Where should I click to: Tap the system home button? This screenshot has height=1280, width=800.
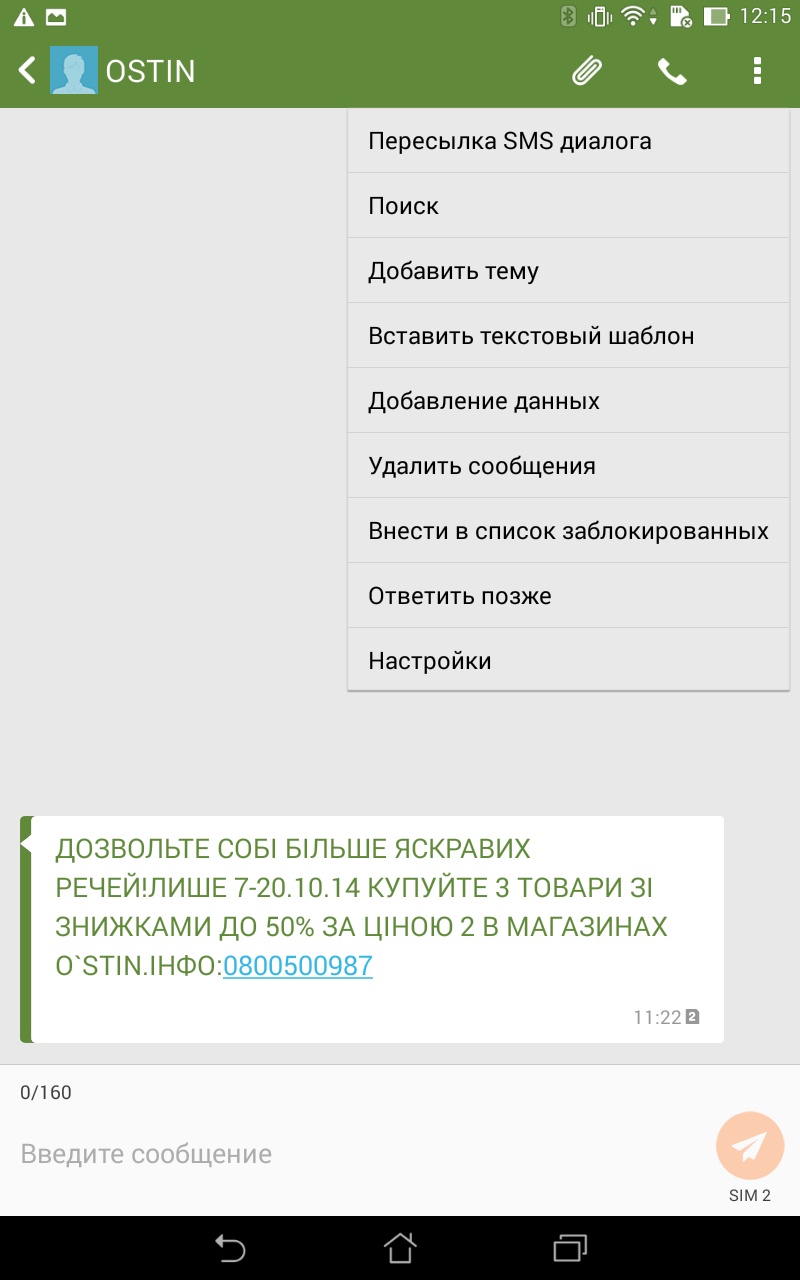coord(400,1248)
